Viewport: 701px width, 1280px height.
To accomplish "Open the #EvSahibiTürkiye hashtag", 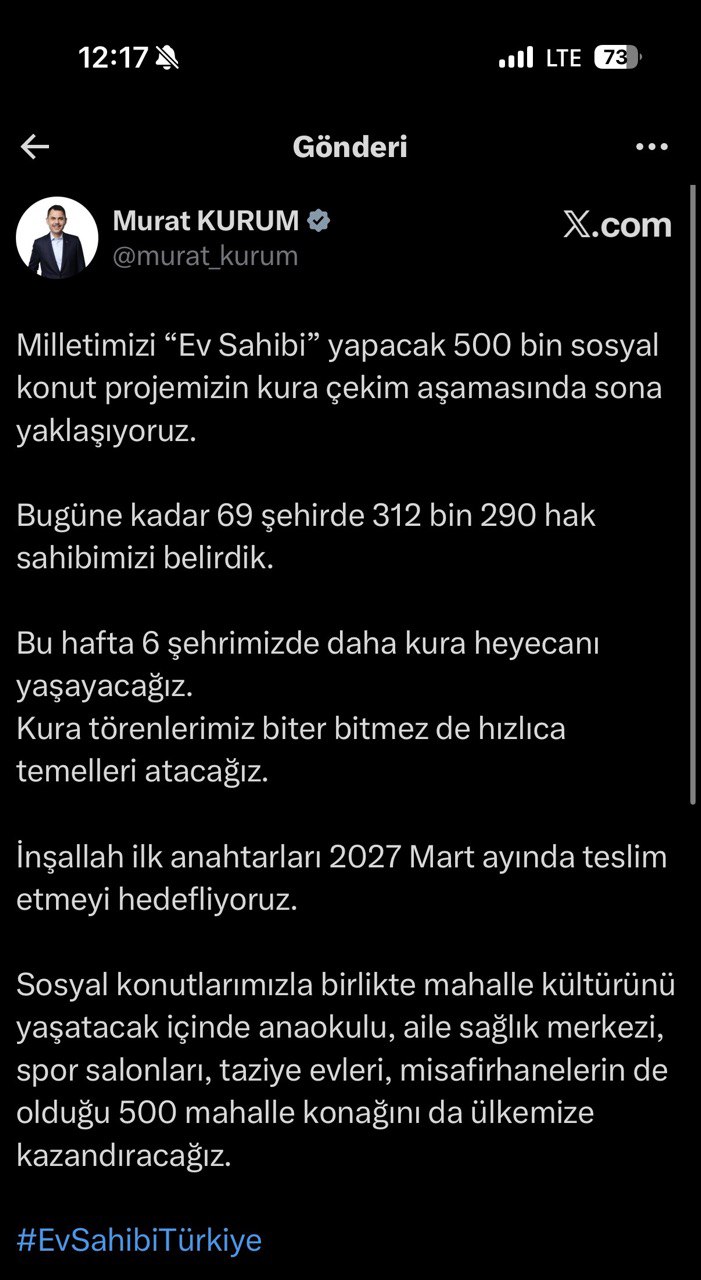I will coord(139,1240).
